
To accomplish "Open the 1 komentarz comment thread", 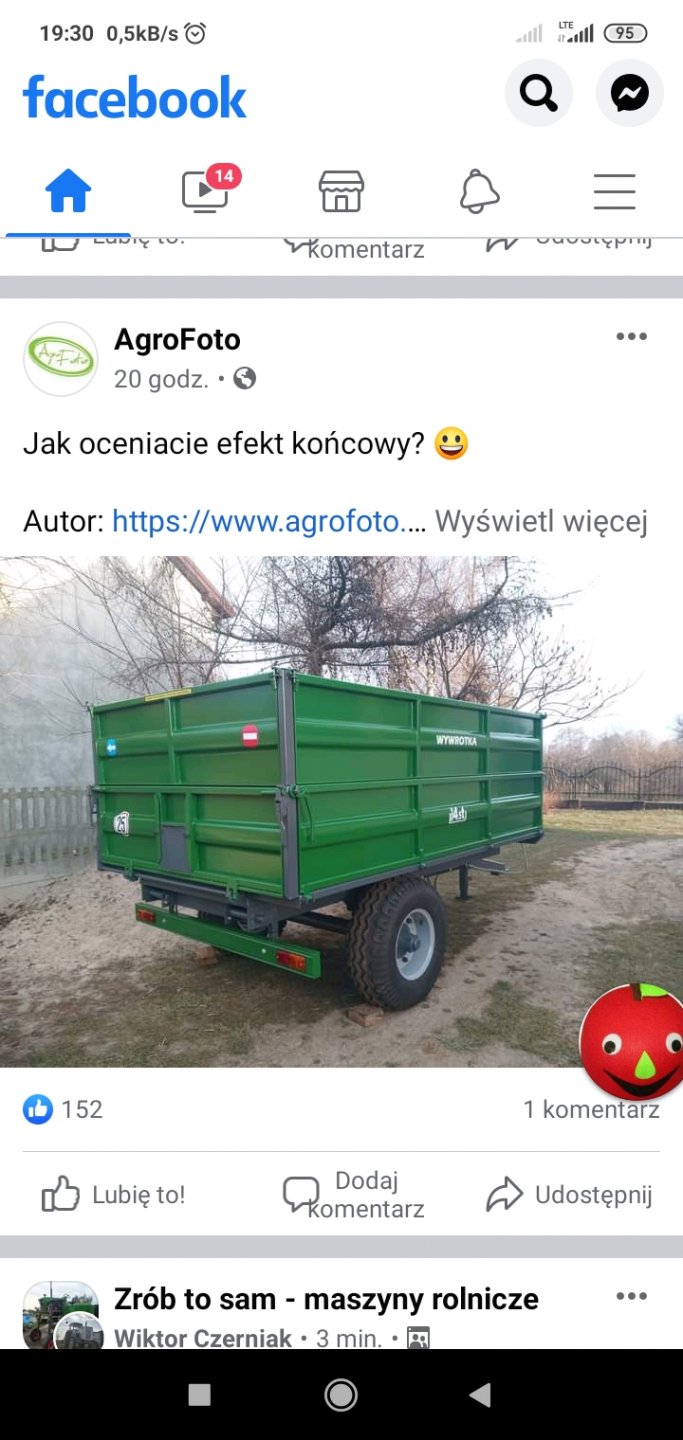I will click(x=590, y=1109).
